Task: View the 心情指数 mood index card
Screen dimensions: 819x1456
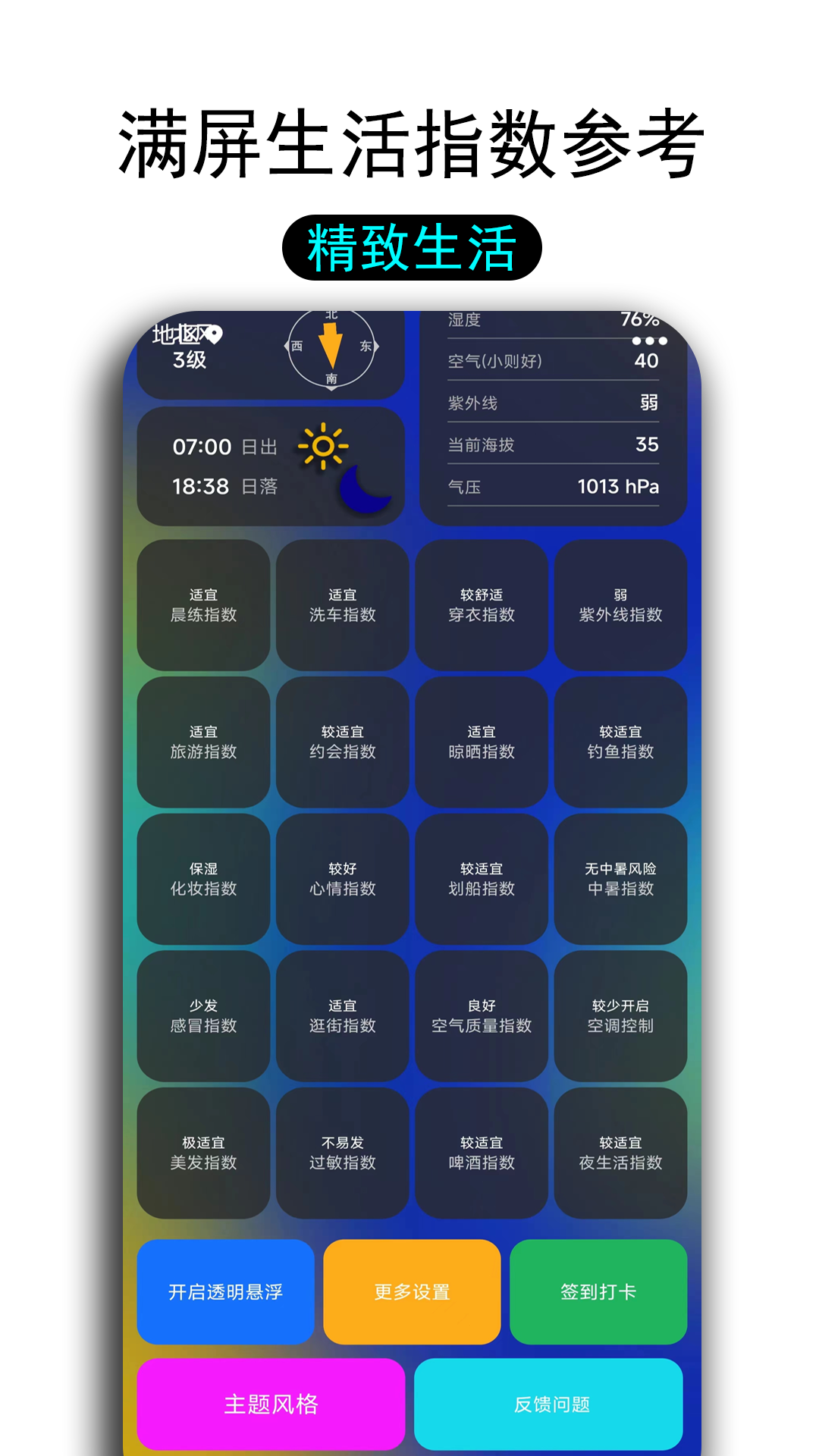Action: pos(342,880)
